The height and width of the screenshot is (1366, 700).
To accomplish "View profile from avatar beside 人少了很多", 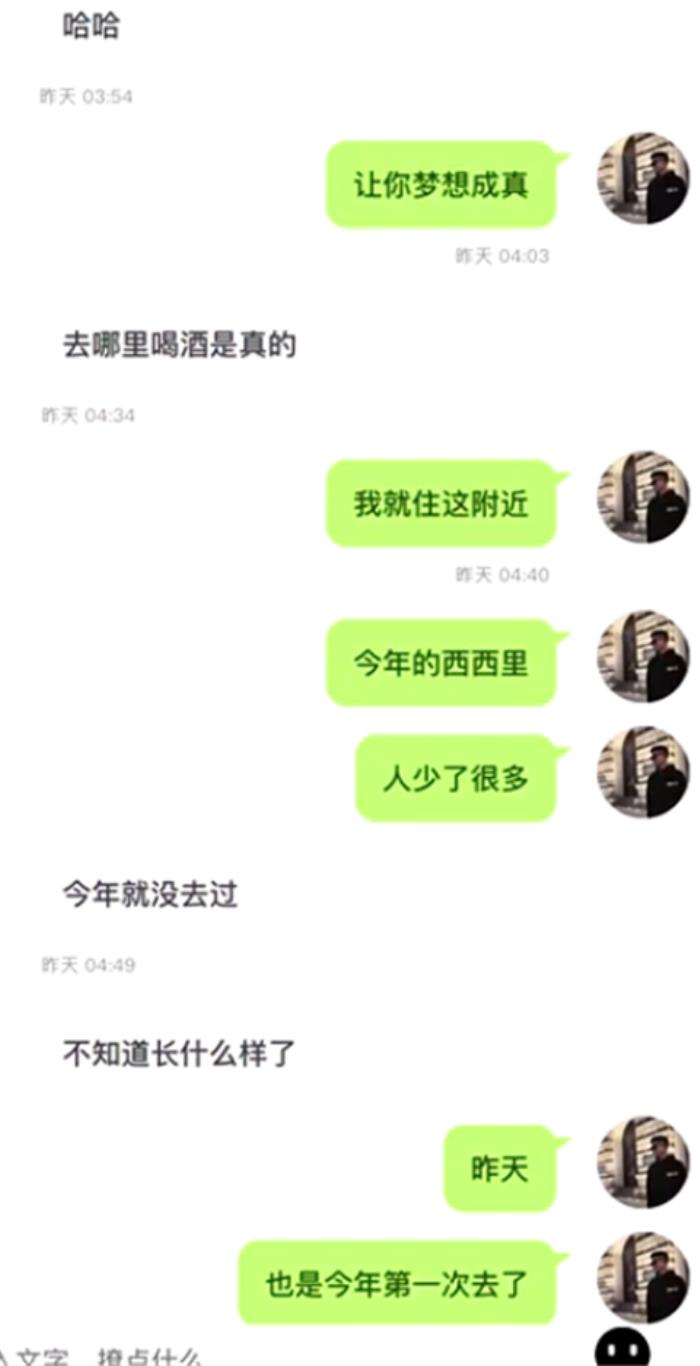I will point(643,773).
